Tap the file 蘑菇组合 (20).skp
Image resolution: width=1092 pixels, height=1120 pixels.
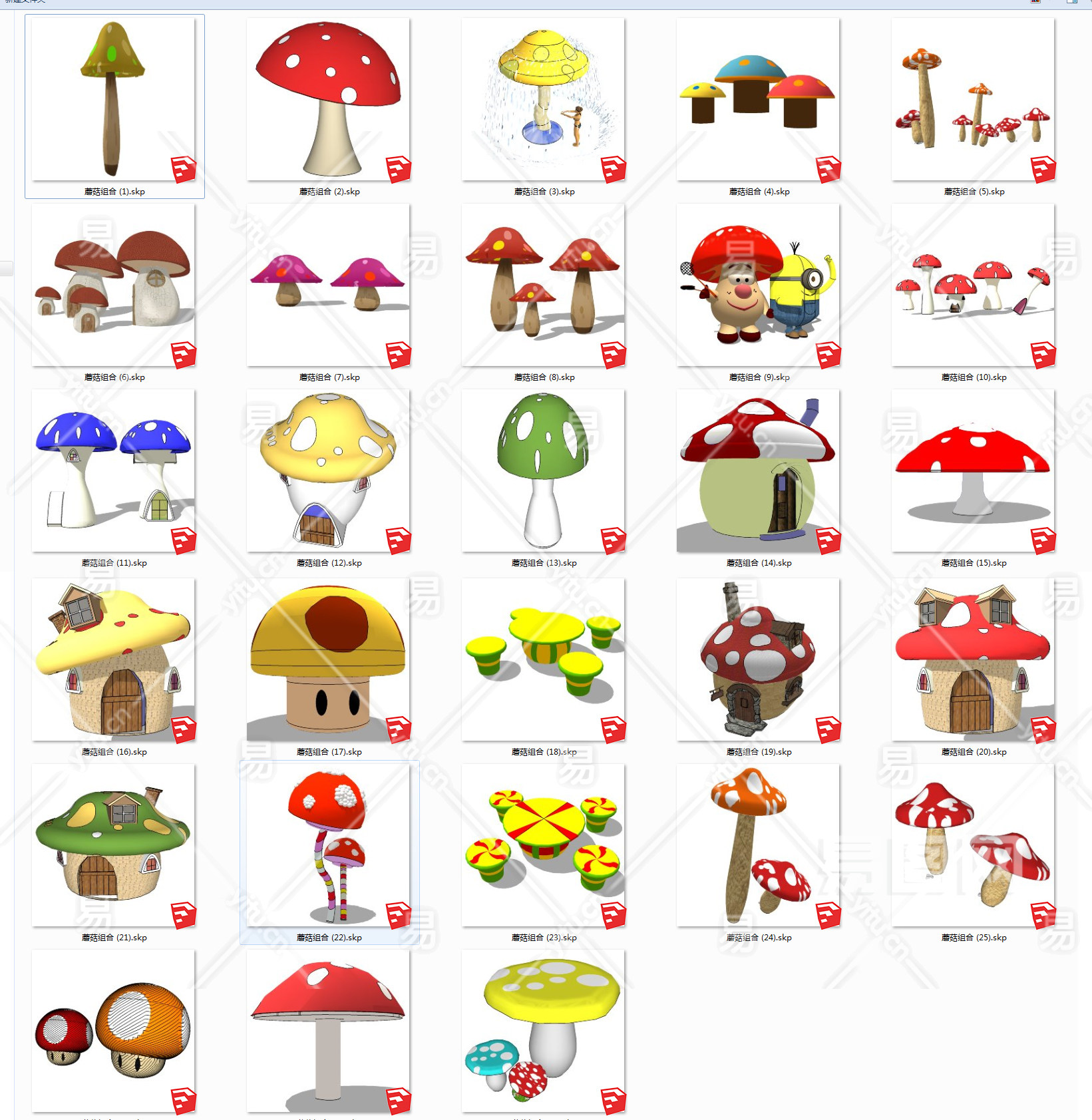[973, 659]
